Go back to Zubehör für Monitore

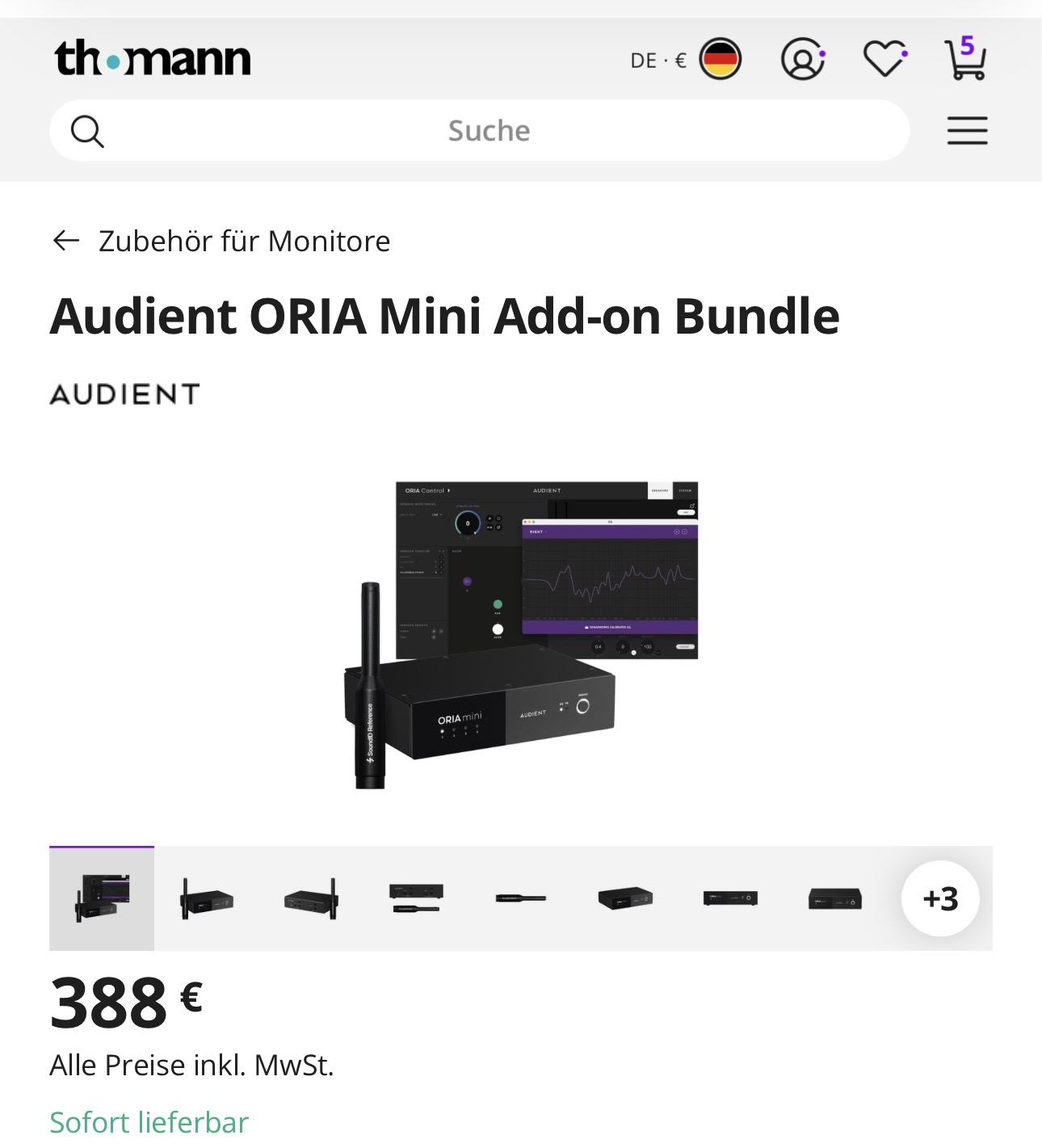click(x=221, y=241)
